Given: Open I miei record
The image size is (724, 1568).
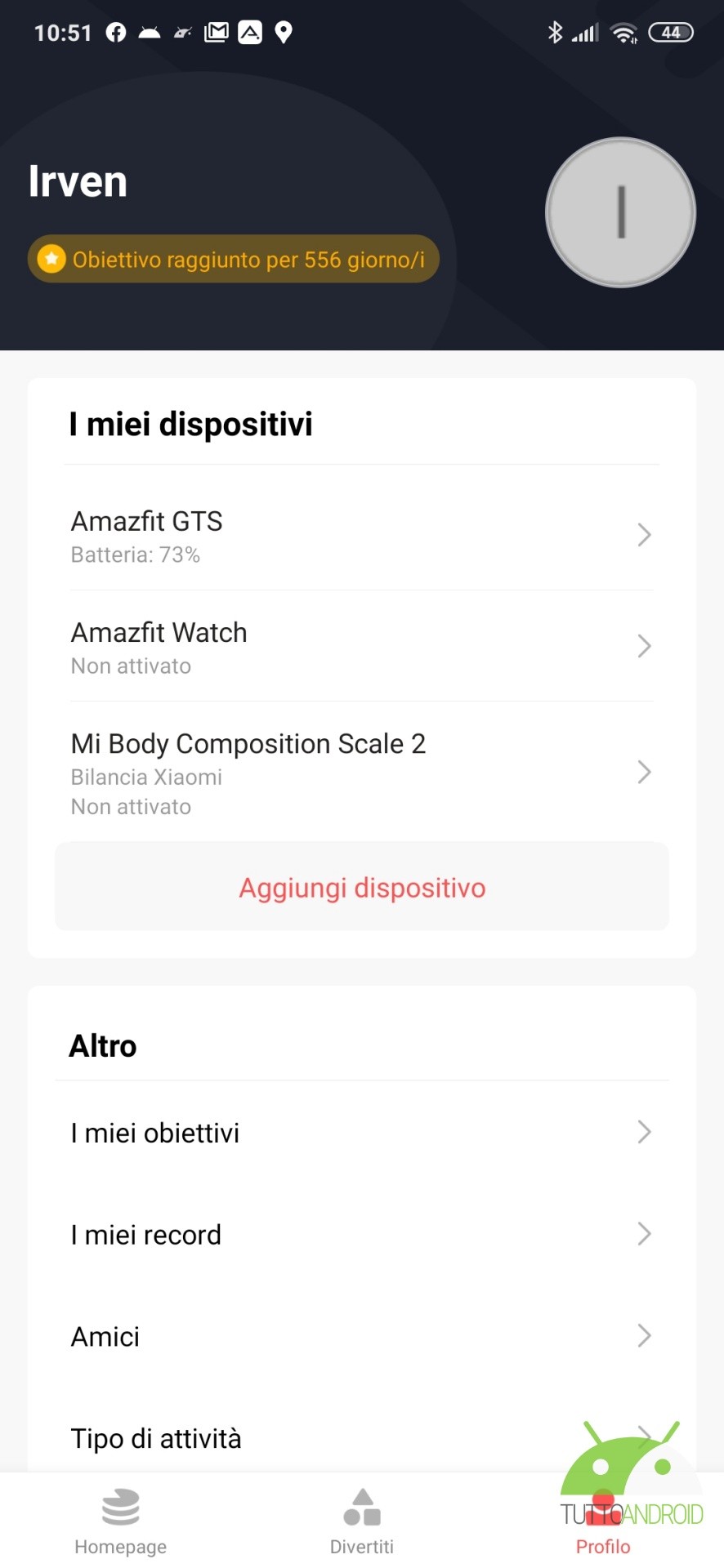Looking at the screenshot, I should [362, 1234].
